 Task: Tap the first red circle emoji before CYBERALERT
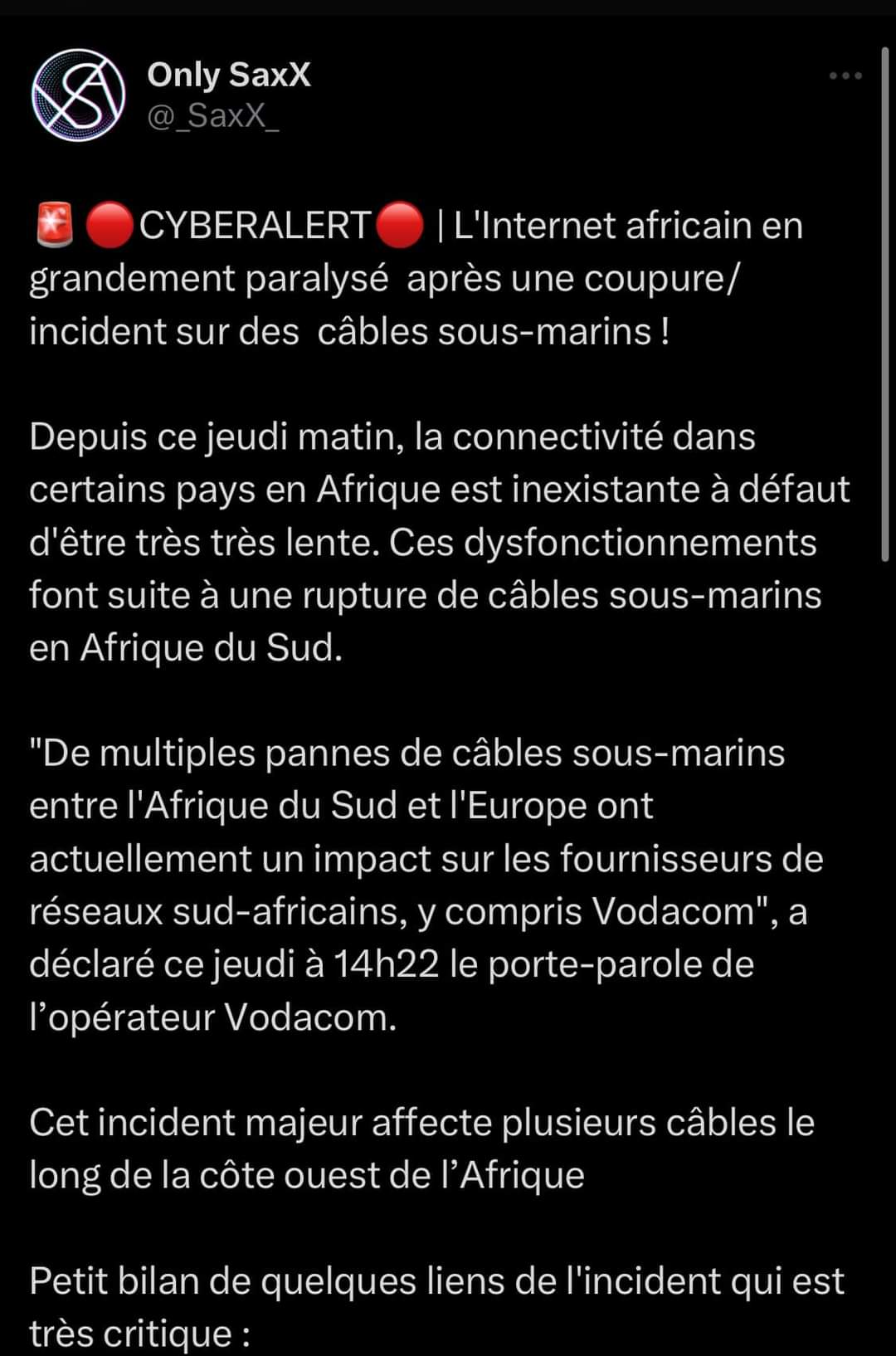(x=108, y=224)
